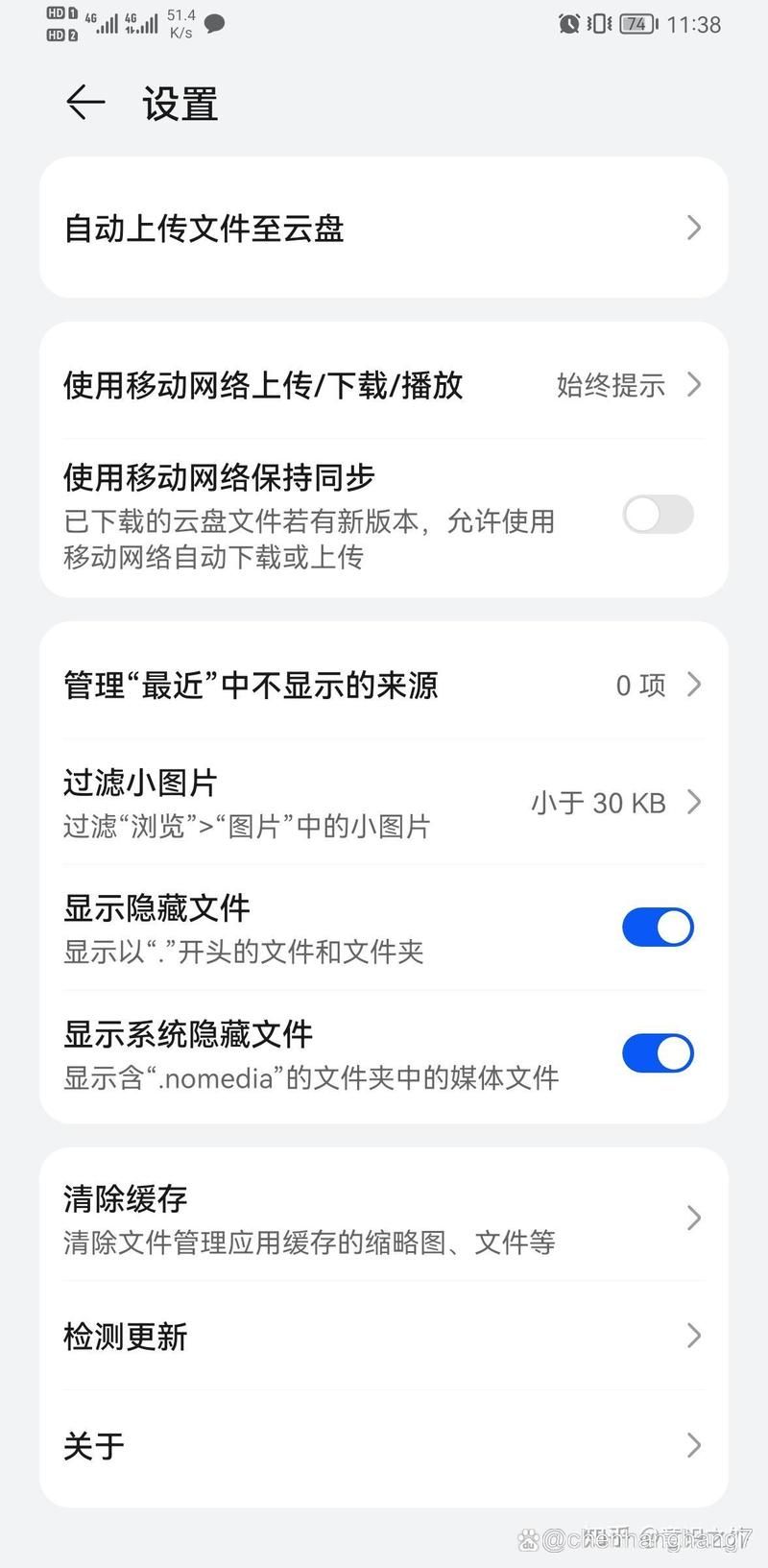Go back using the top-left arrow
The height and width of the screenshot is (1568, 768).
click(84, 103)
